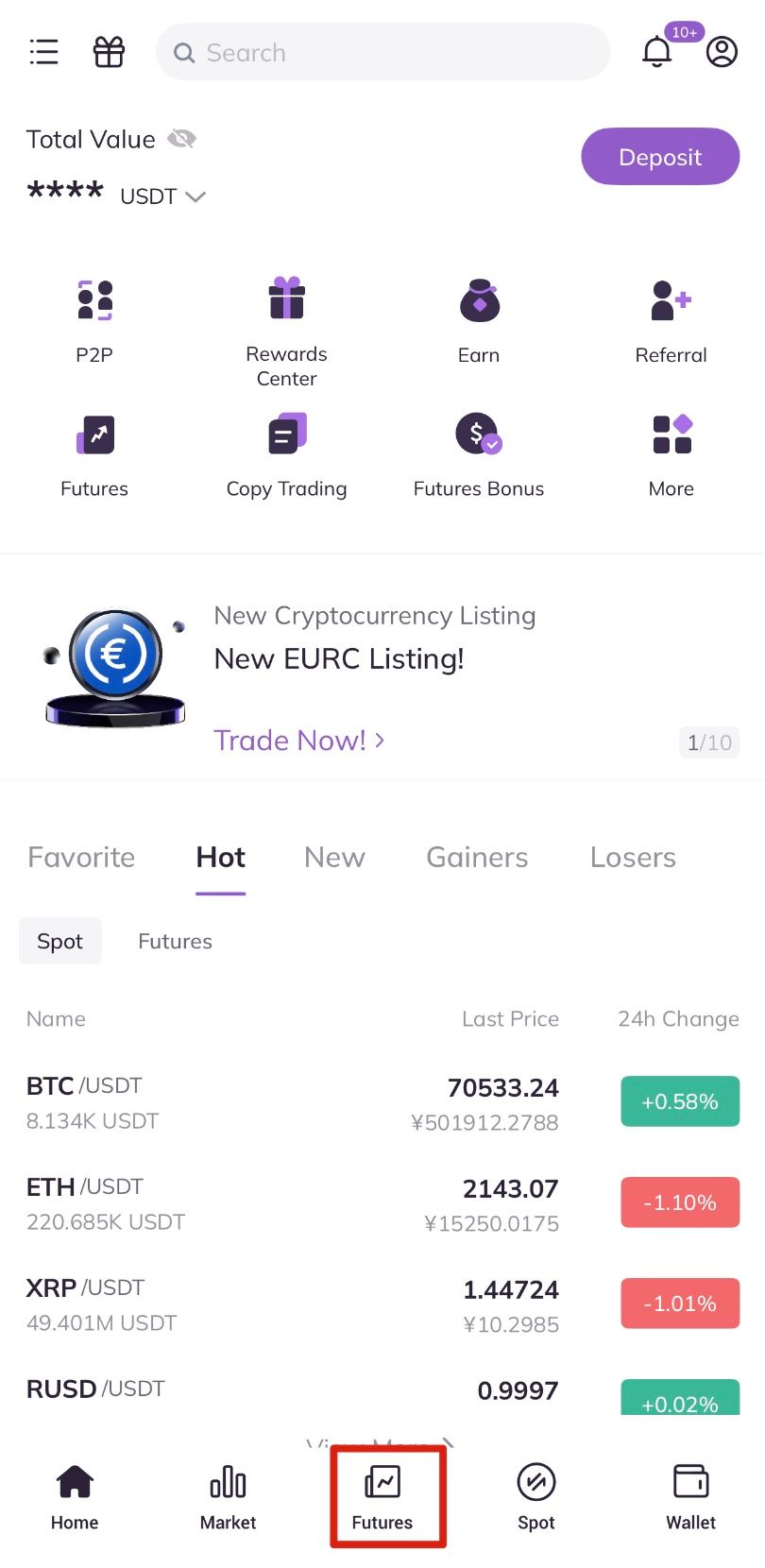Select the Futures chip under Hot

(175, 941)
